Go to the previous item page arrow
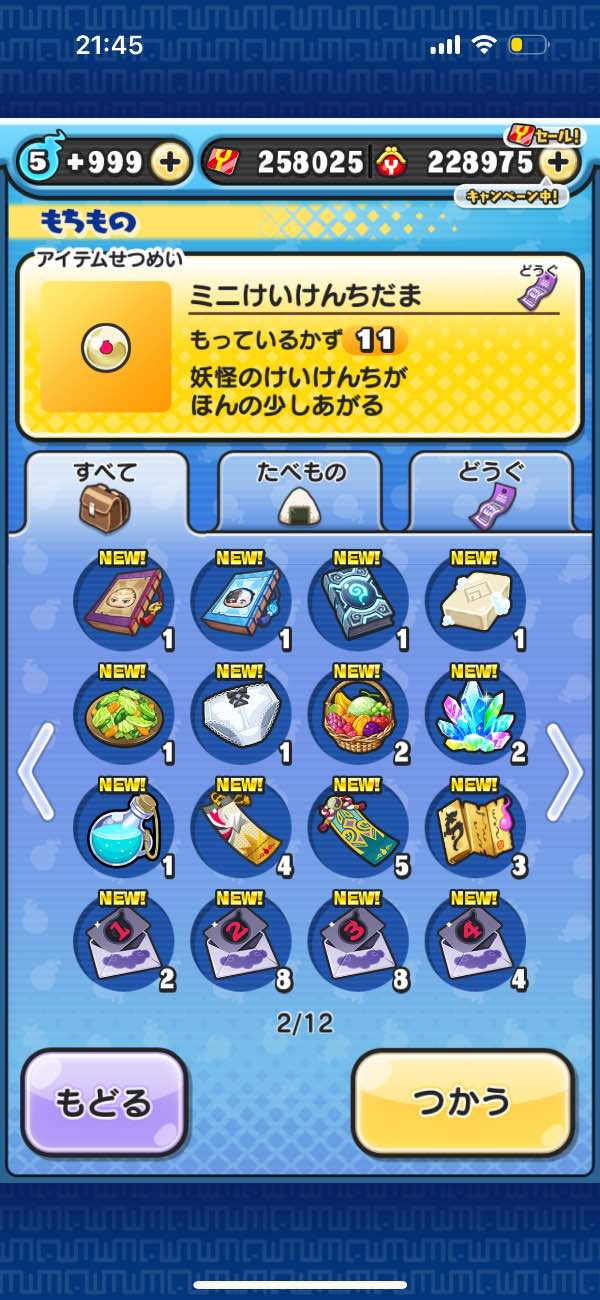This screenshot has width=600, height=1300. coord(36,772)
